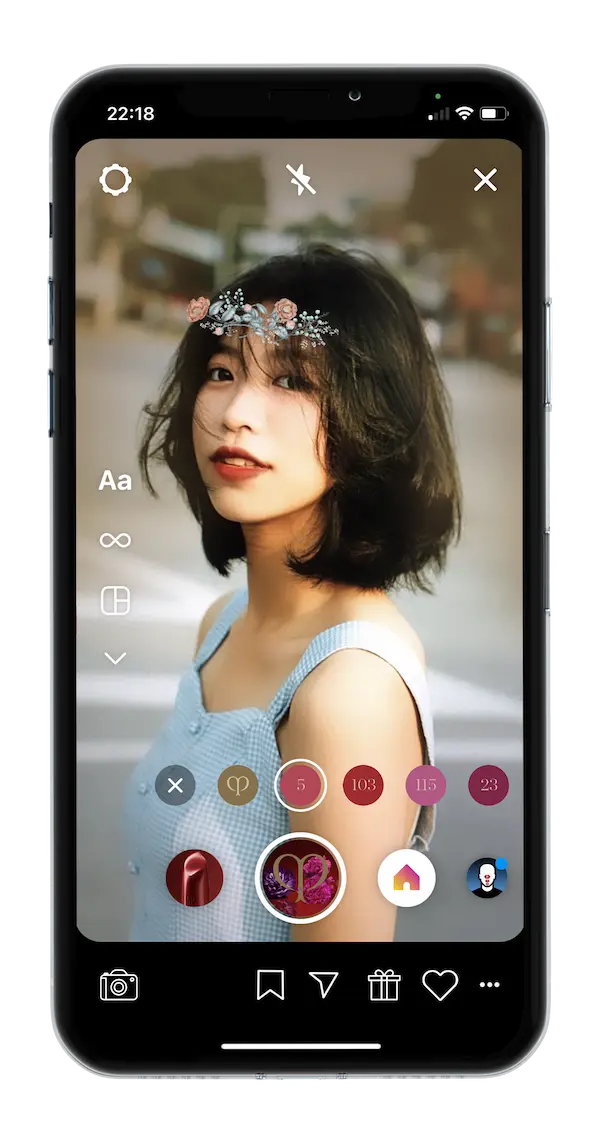
Task: Pick lipstick shade 5
Action: point(301,785)
